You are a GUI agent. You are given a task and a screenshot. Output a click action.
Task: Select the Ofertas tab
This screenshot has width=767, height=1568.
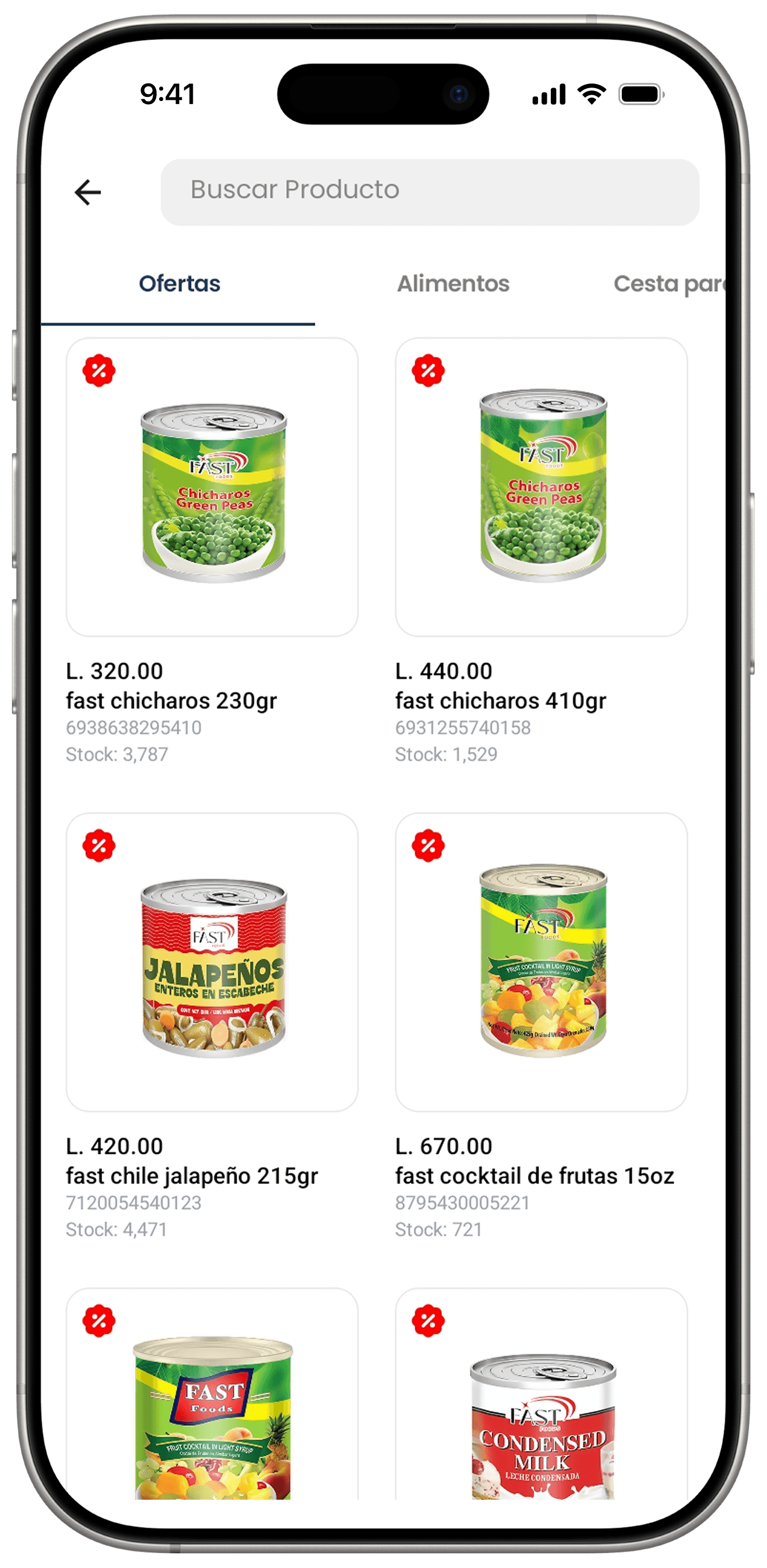point(179,284)
